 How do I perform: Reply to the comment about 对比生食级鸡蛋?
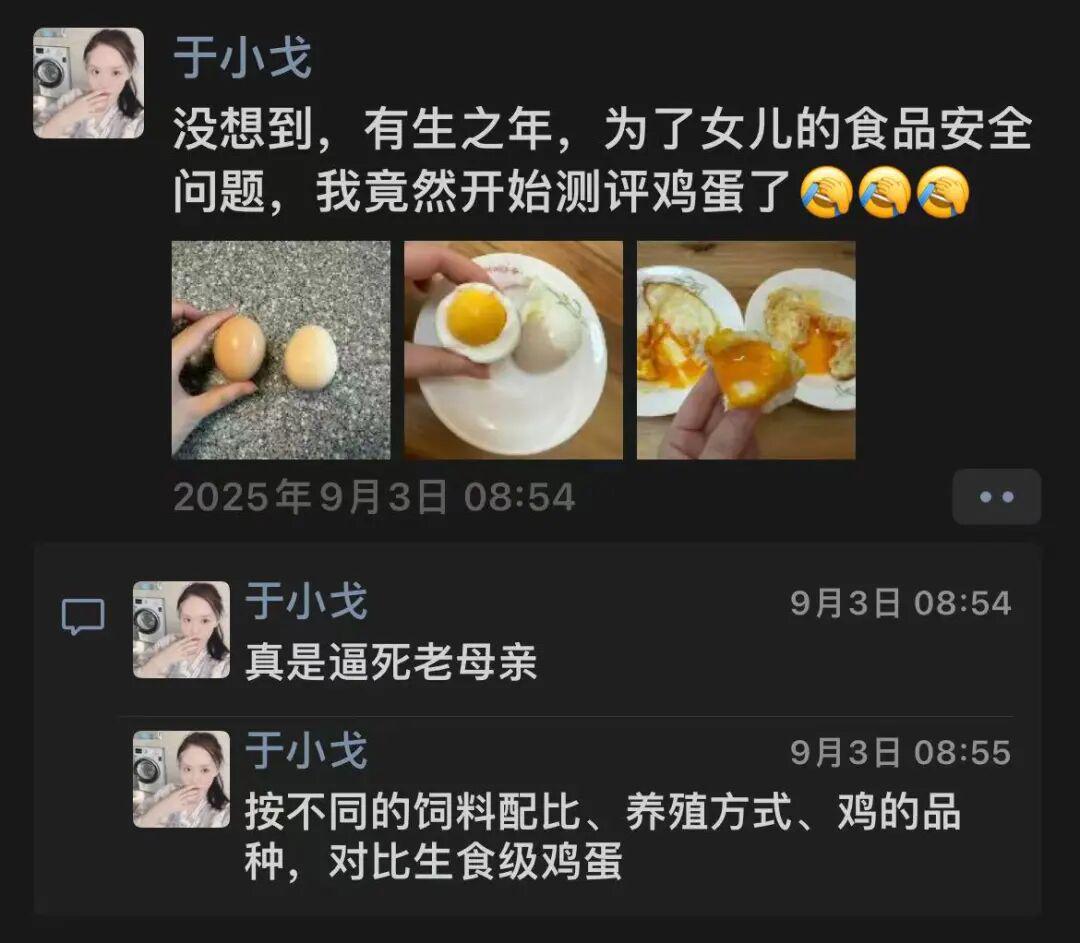tap(600, 837)
